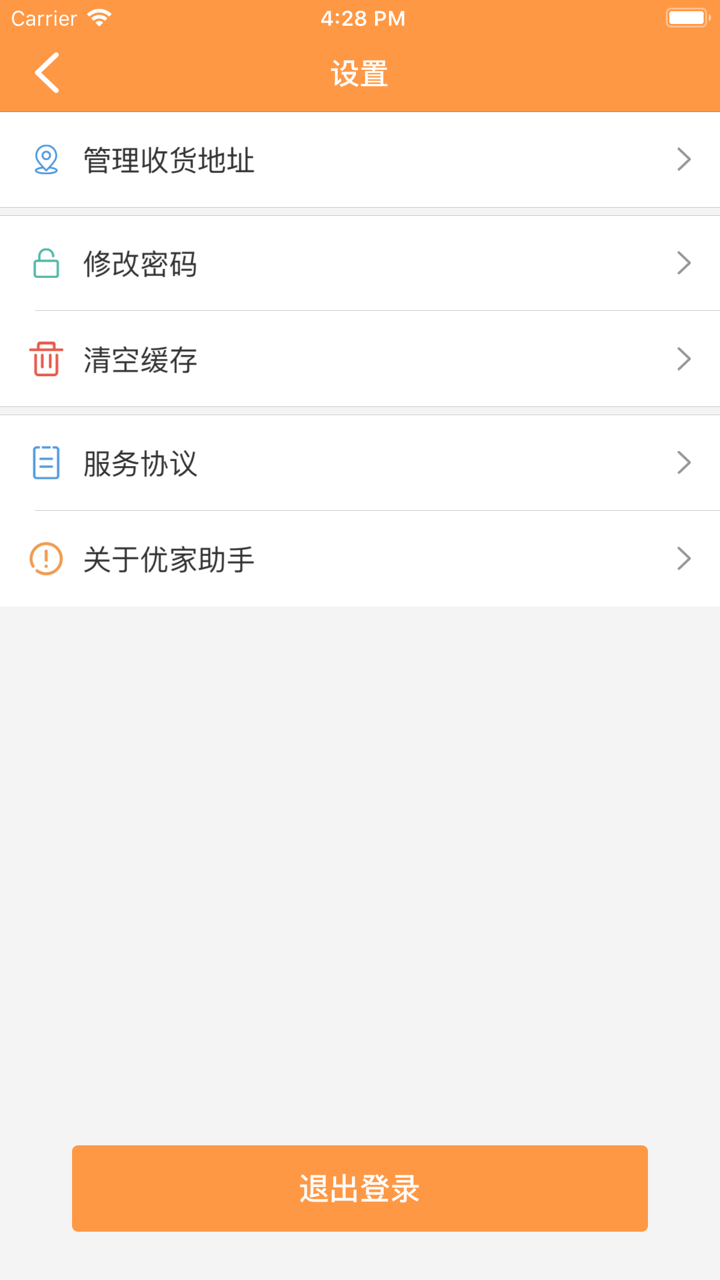720x1280 pixels.
Task: Click the Wi-Fi icon in the status bar
Action: click(97, 17)
